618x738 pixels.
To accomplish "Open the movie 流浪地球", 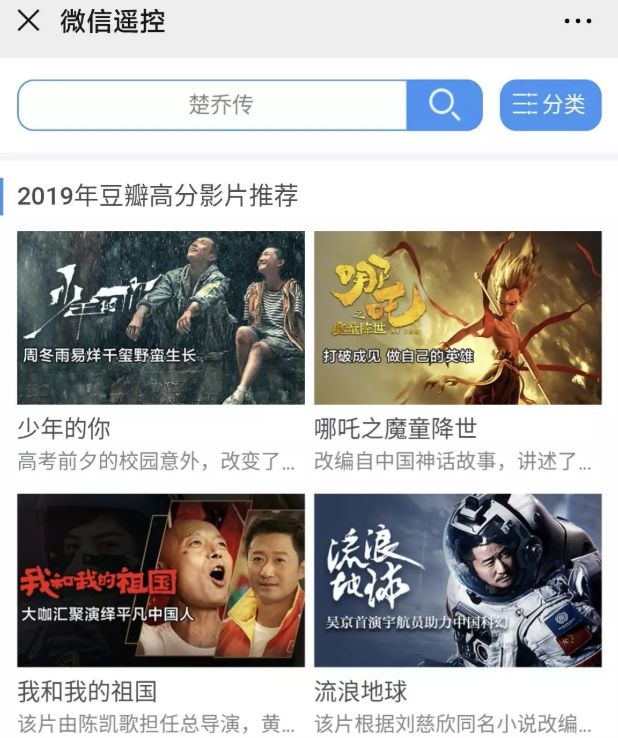I will (458, 580).
